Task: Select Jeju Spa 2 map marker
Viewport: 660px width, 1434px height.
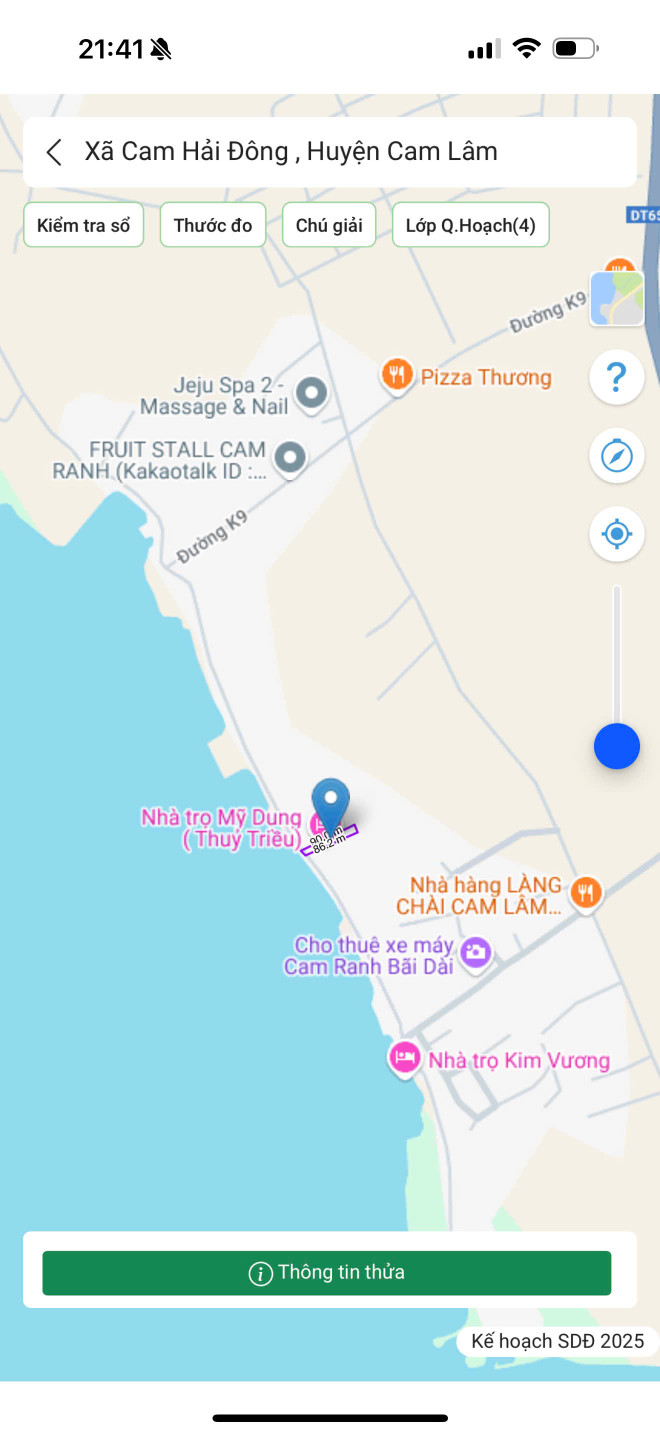Action: pos(313,392)
